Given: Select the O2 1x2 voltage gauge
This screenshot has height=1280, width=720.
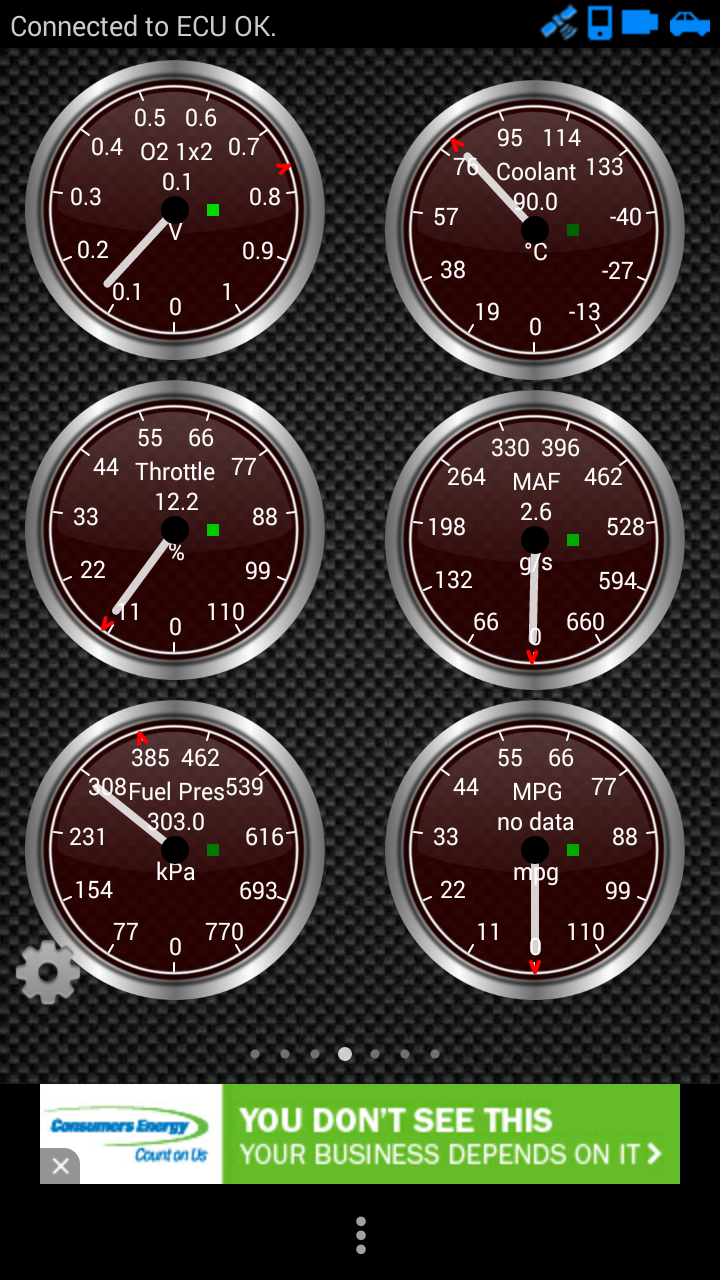Looking at the screenshot, I should (x=175, y=210).
